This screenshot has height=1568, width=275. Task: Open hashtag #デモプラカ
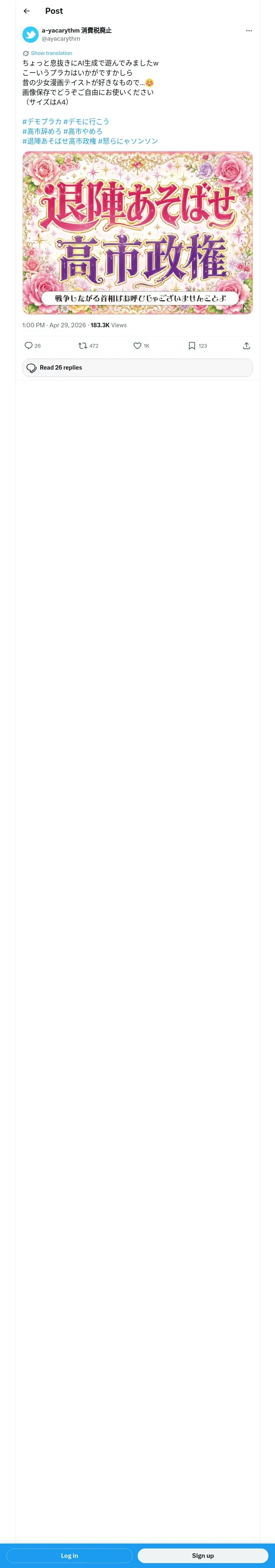pos(42,122)
